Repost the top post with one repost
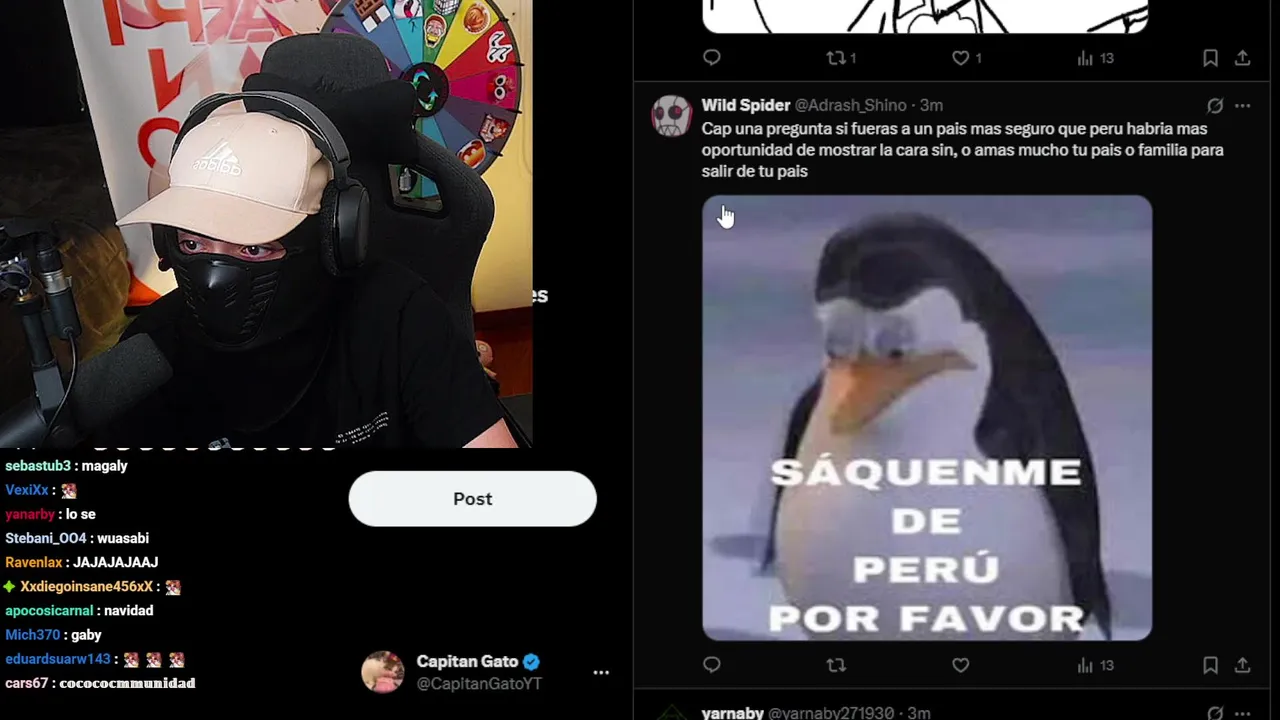Screen dimensions: 1280x720 coord(837,58)
